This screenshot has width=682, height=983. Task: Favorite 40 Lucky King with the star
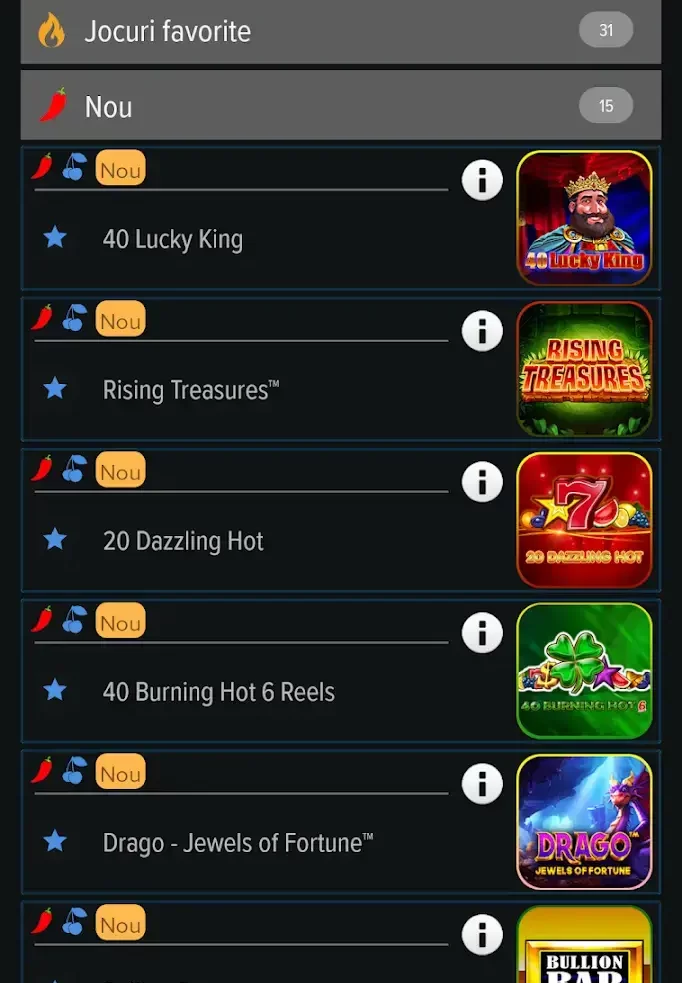coord(55,238)
